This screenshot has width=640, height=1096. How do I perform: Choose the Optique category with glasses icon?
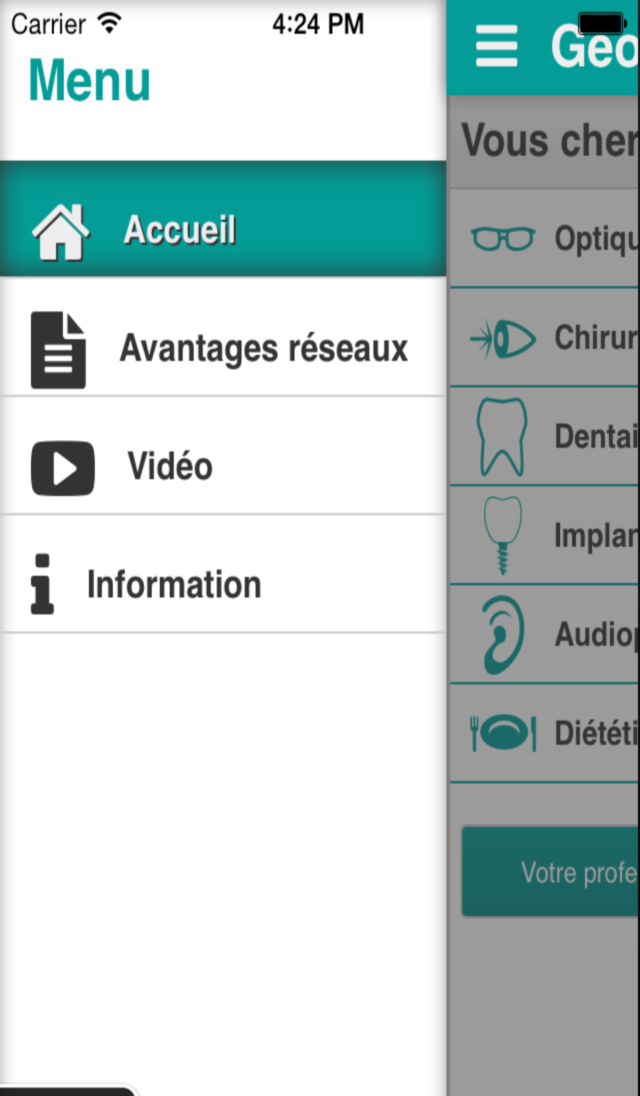(x=545, y=239)
